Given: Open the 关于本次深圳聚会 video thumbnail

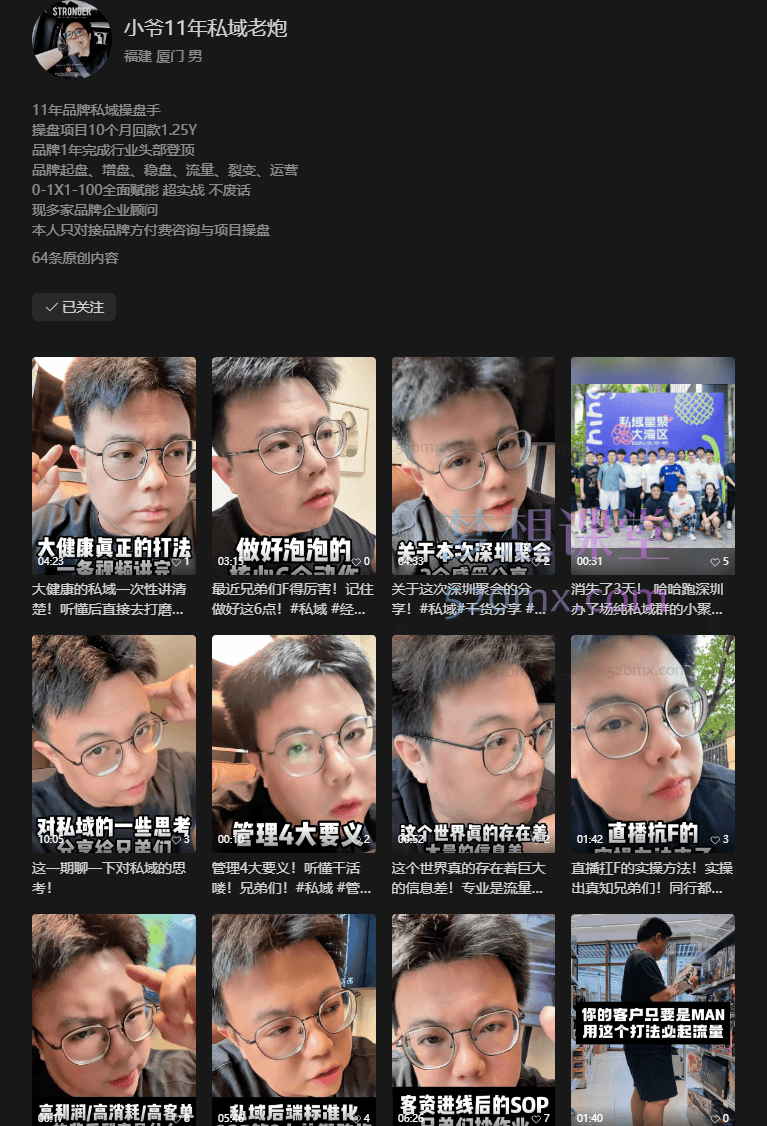Looking at the screenshot, I should 473,466.
